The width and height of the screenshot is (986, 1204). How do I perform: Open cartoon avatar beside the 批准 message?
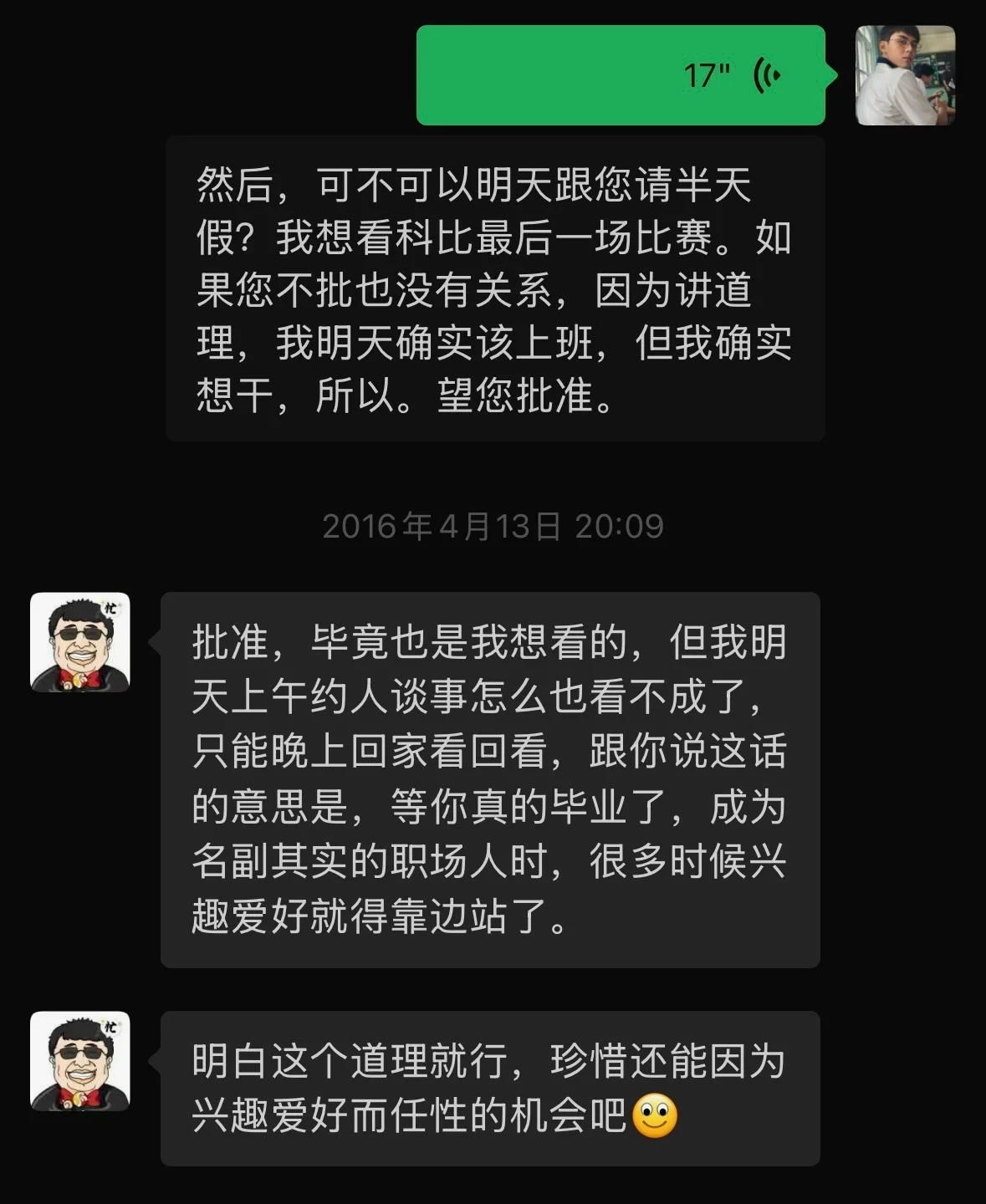[80, 642]
